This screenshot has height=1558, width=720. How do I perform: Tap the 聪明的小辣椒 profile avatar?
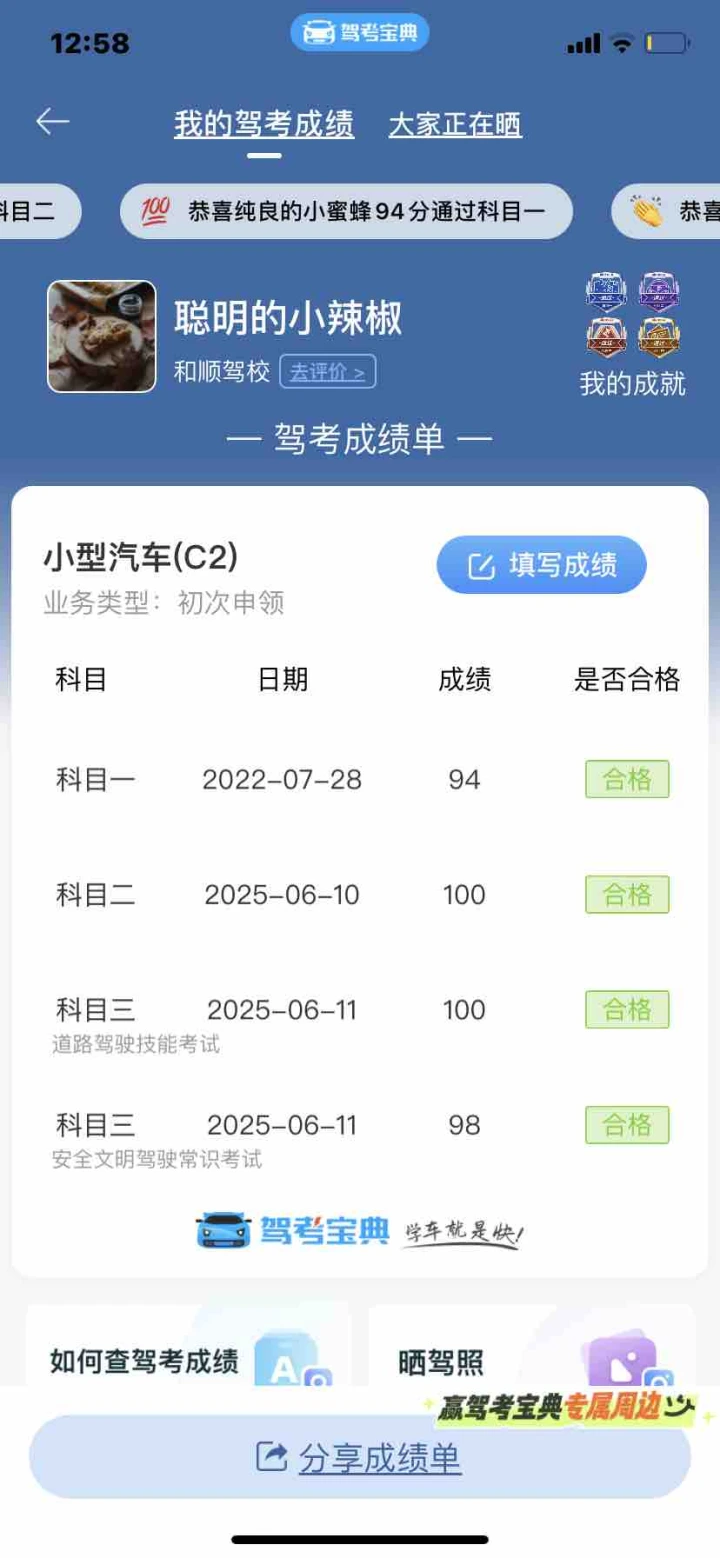pyautogui.click(x=102, y=336)
